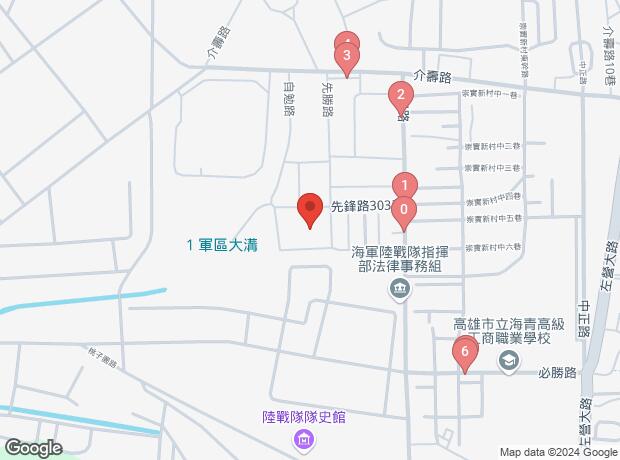Viewport: 620px width, 460px height.
Task: Open map marker number 2
Action: tap(400, 98)
